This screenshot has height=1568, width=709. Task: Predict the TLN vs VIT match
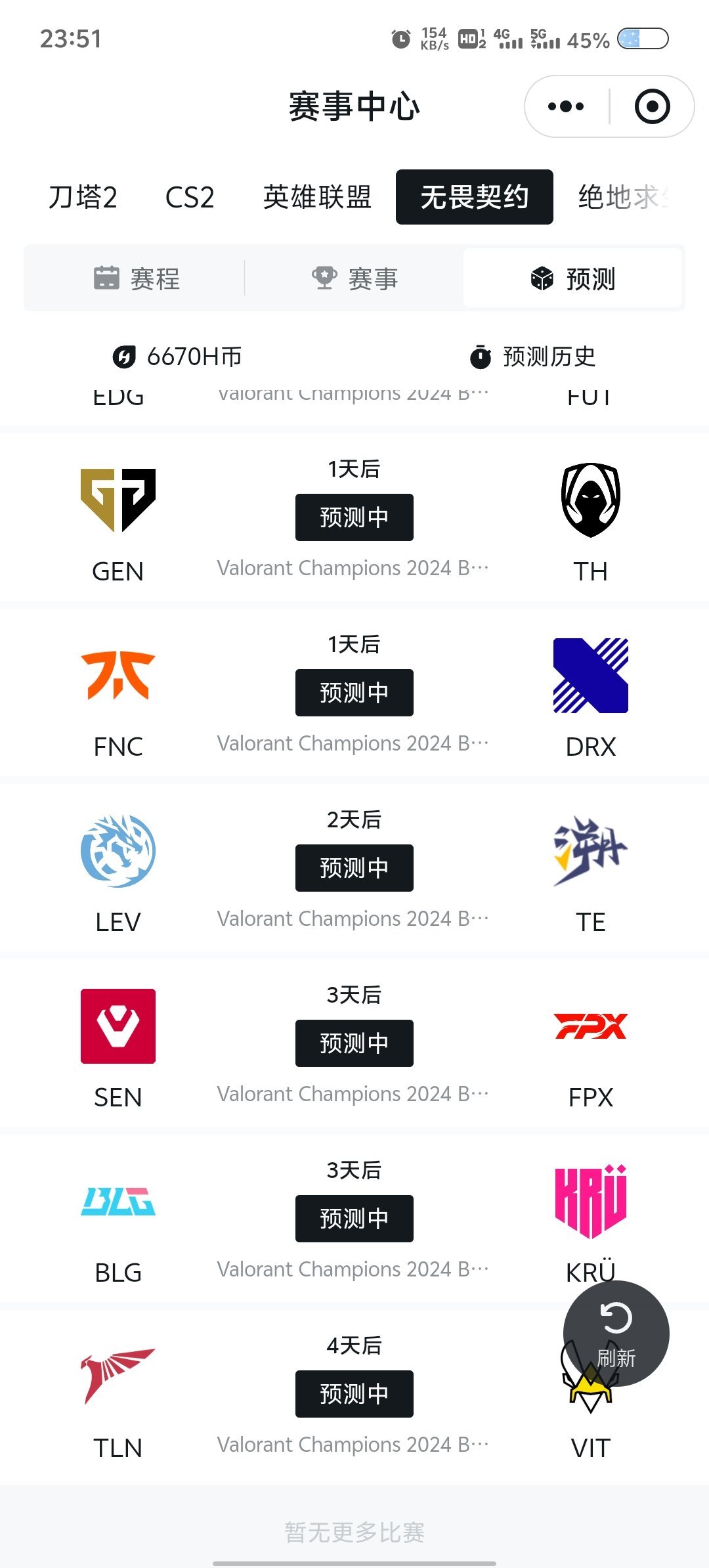[x=354, y=1394]
